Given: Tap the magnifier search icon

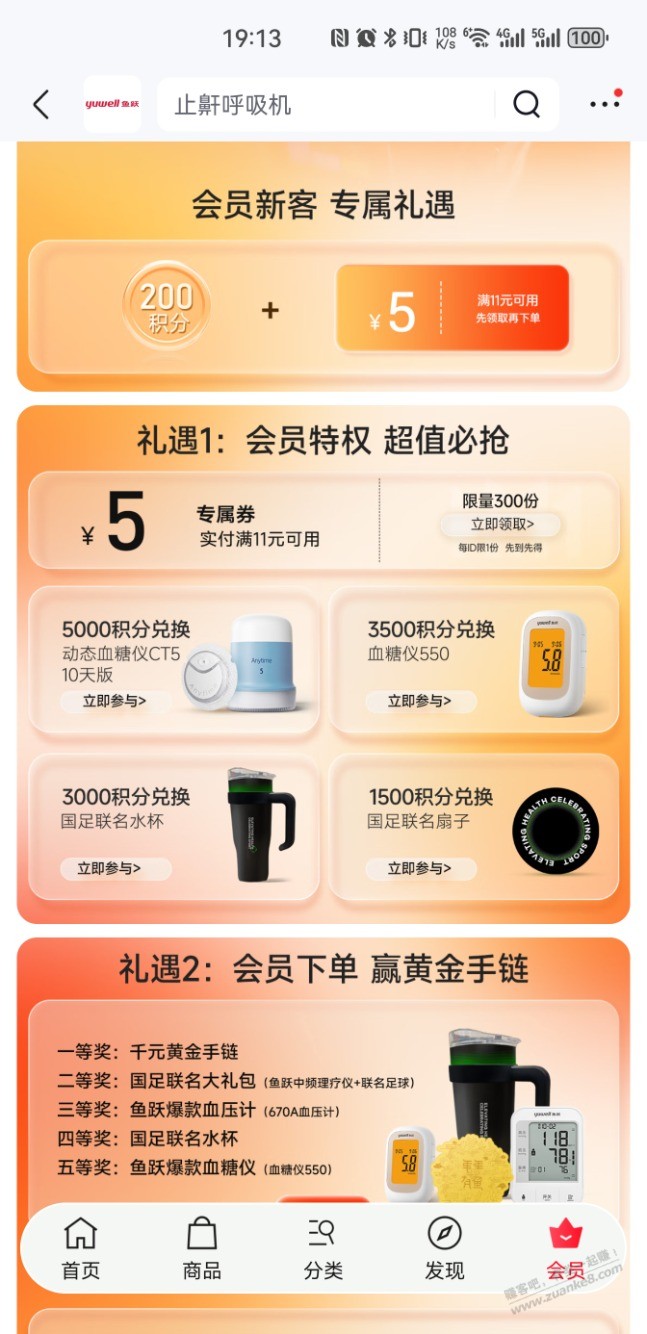Looking at the screenshot, I should coord(526,104).
